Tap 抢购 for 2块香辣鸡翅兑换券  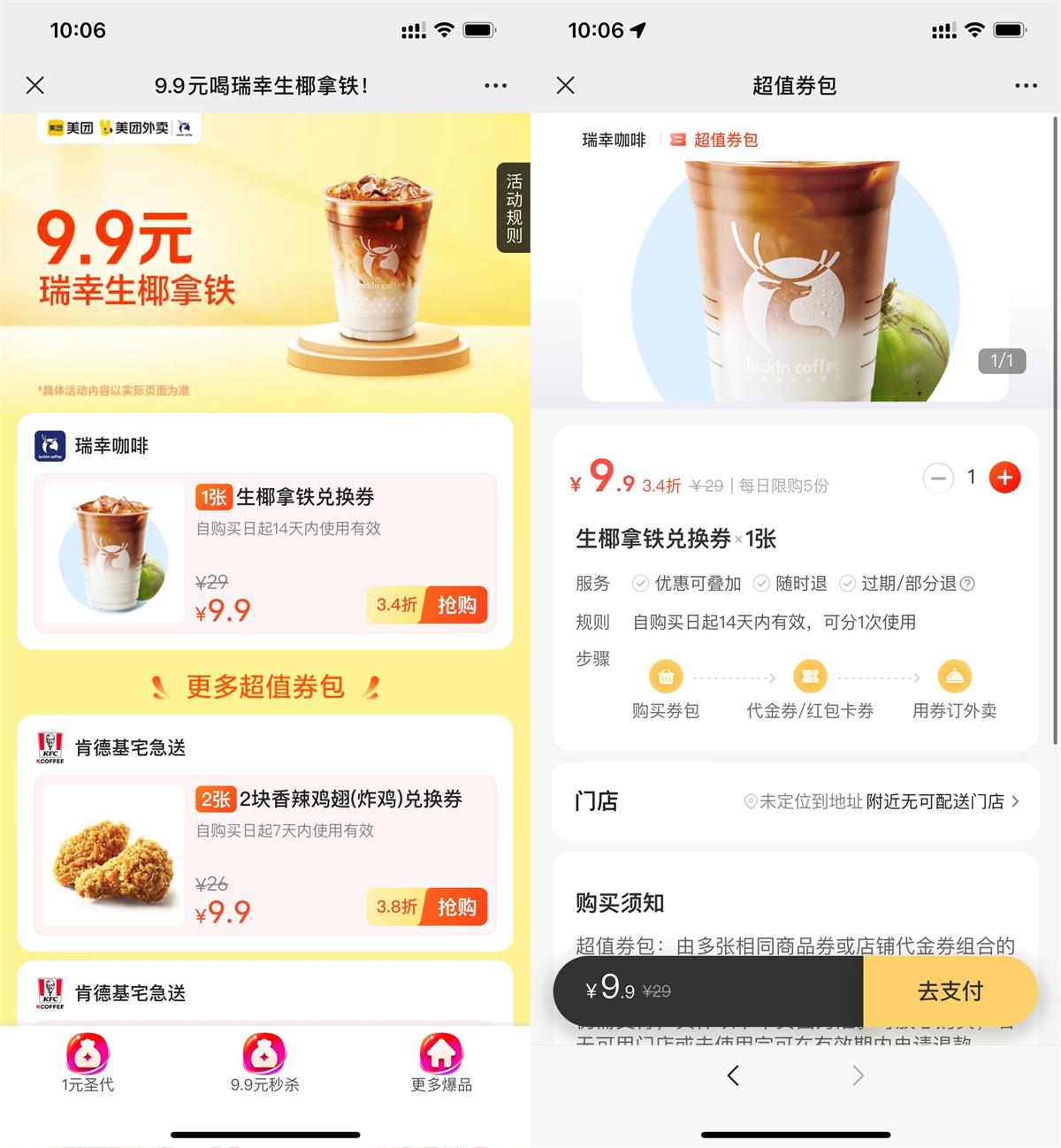click(456, 907)
